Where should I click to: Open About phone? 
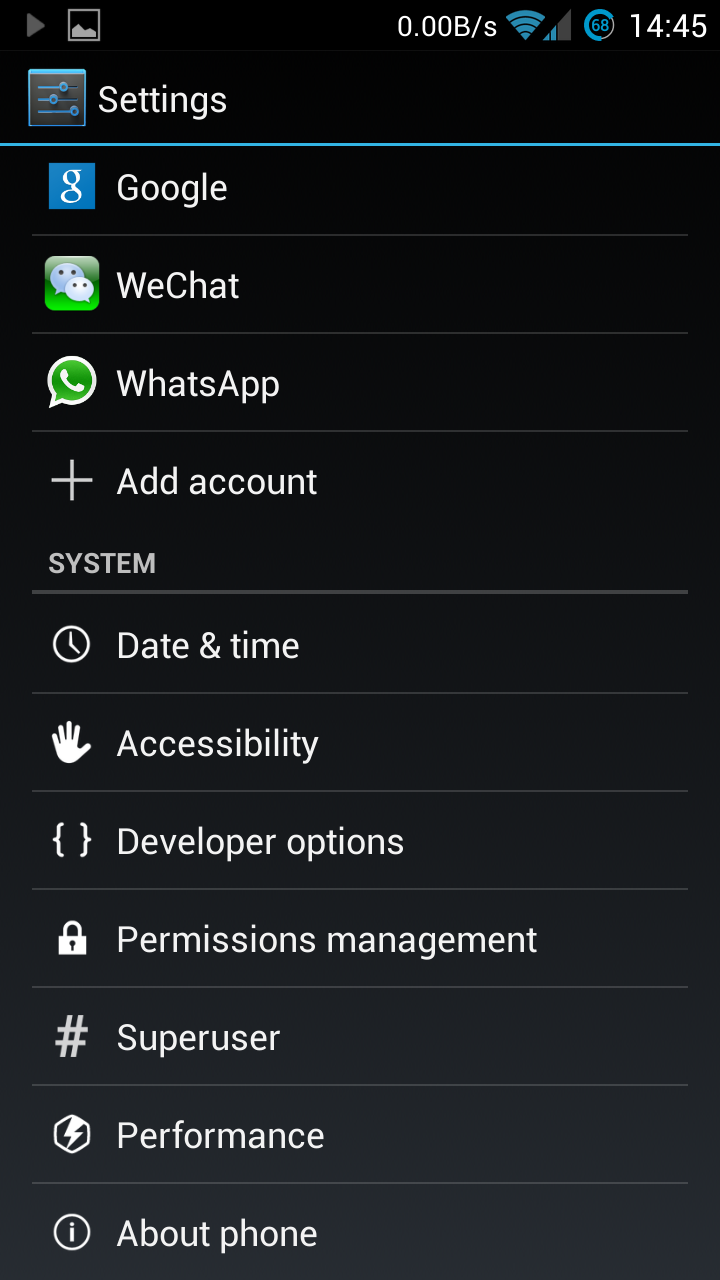click(360, 1232)
